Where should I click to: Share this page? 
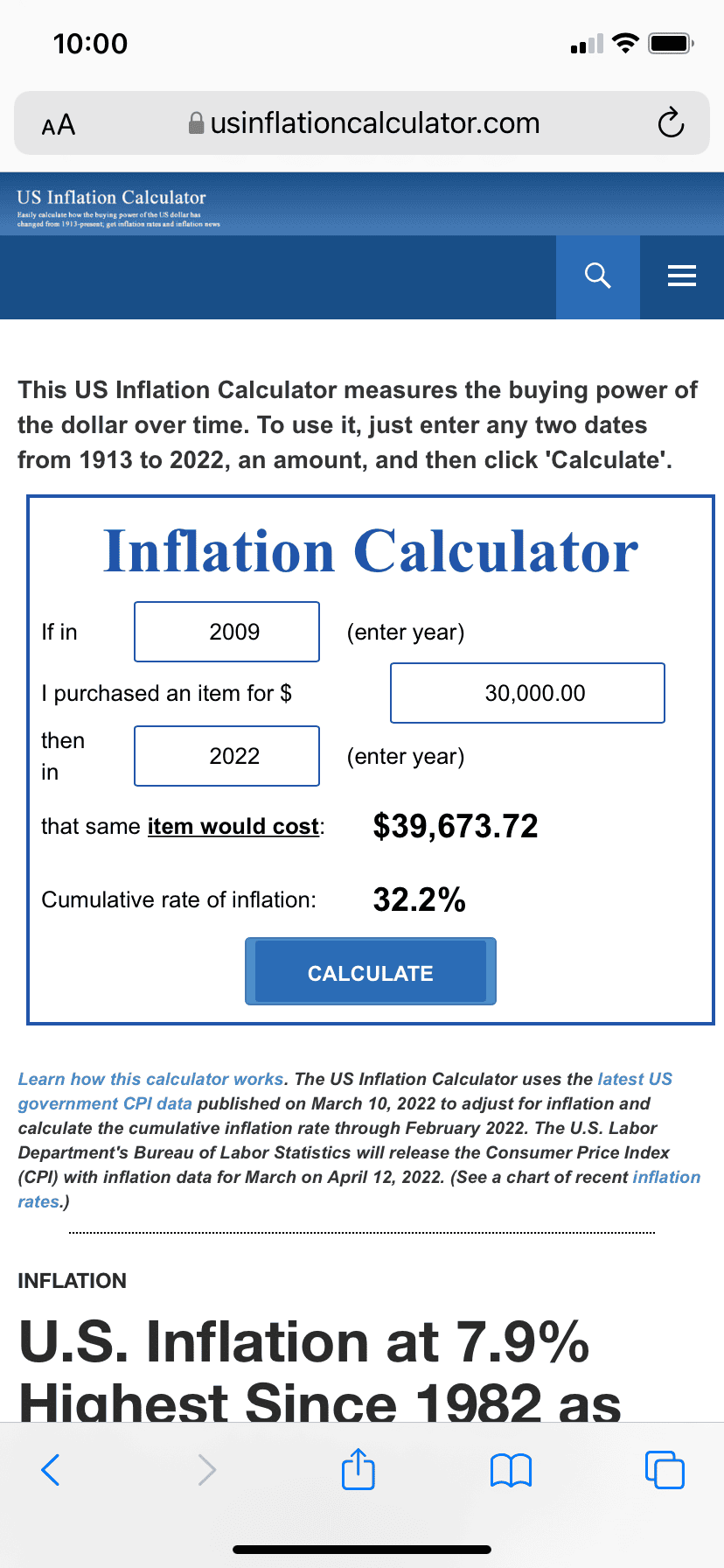pyautogui.click(x=359, y=1469)
